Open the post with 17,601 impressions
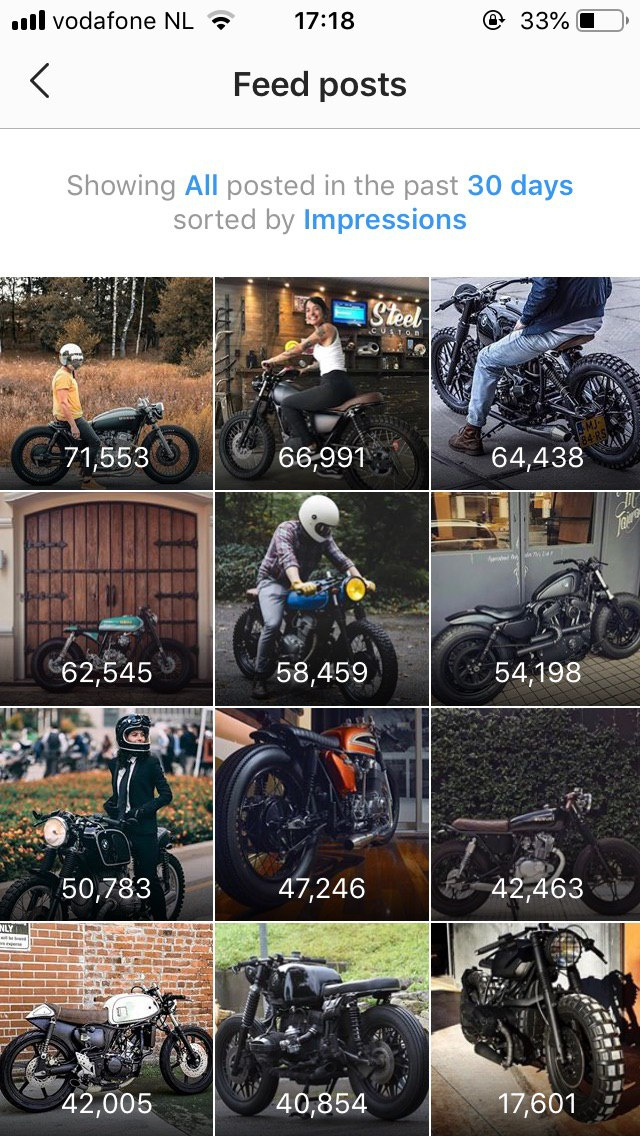 (536, 1028)
